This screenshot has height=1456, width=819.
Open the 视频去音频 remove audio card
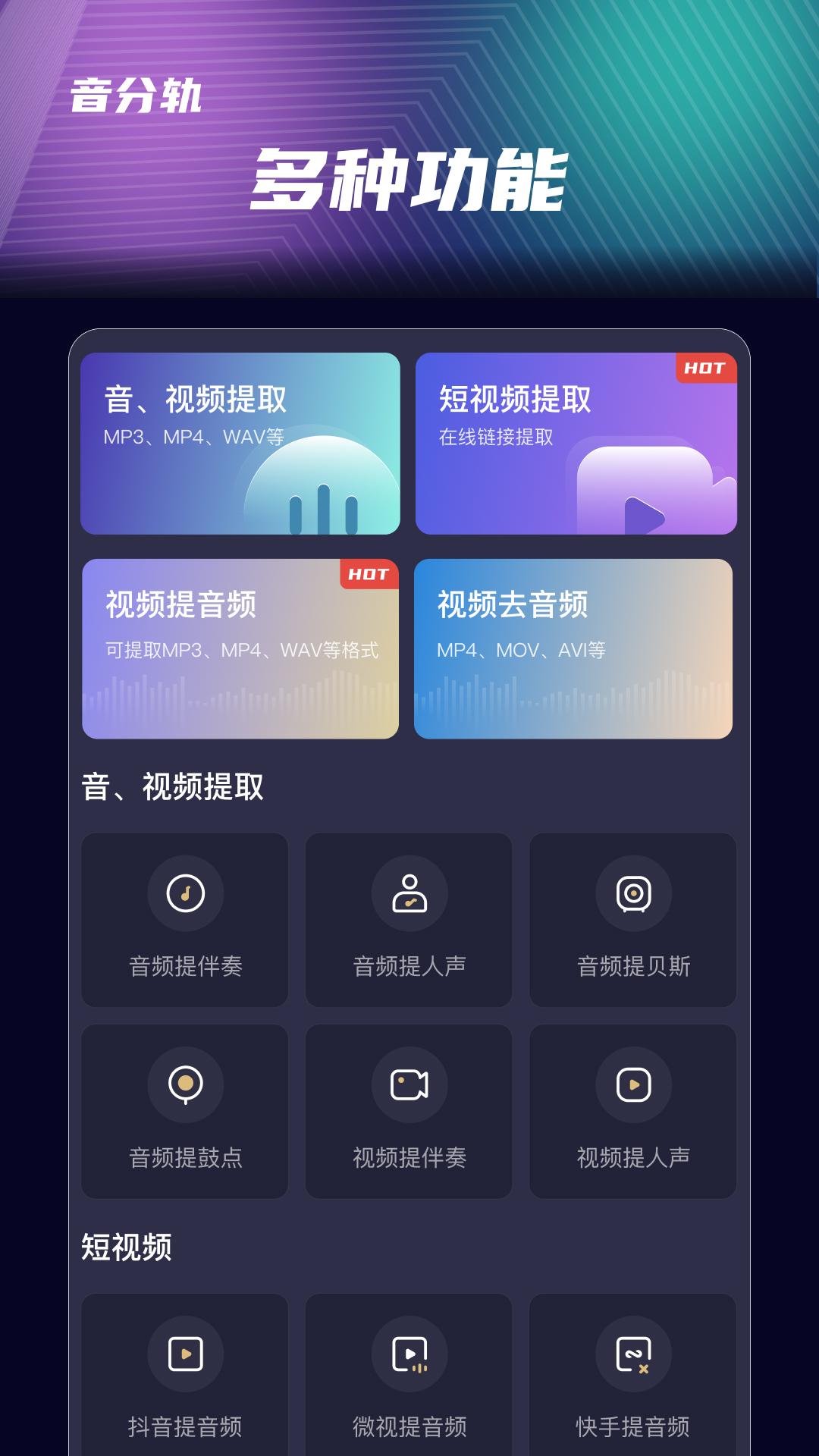576,648
